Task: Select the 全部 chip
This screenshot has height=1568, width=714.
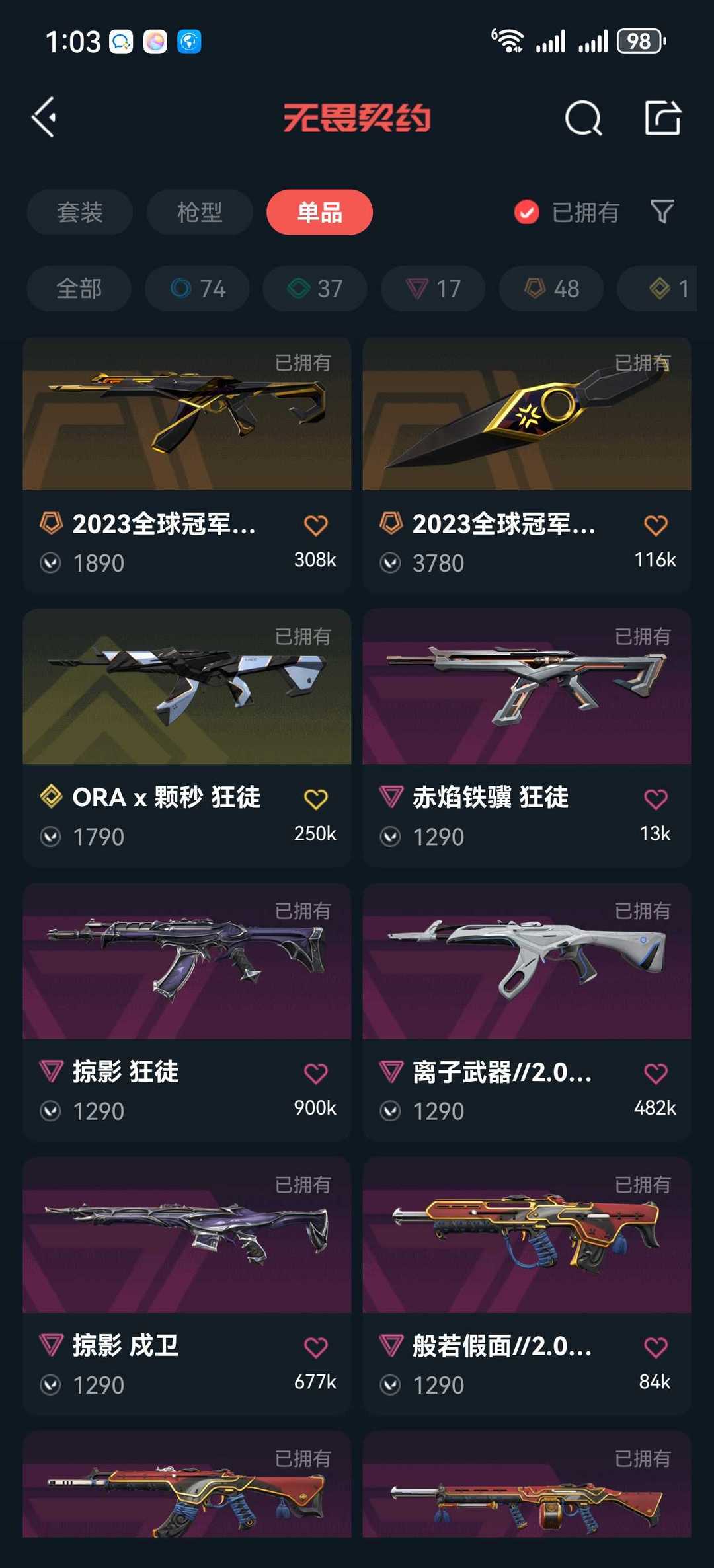Action: click(79, 289)
